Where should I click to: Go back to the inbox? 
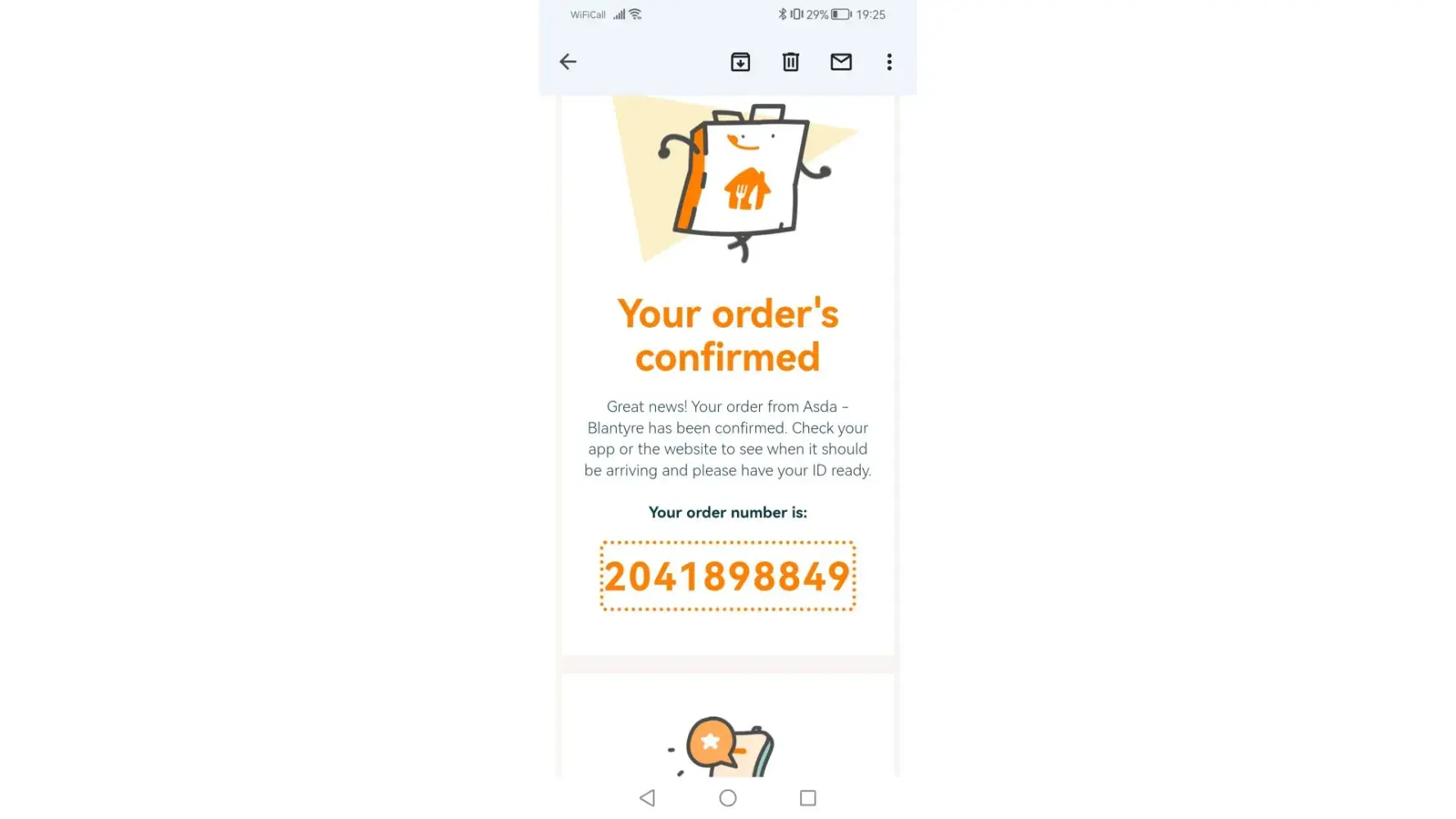[x=567, y=62]
